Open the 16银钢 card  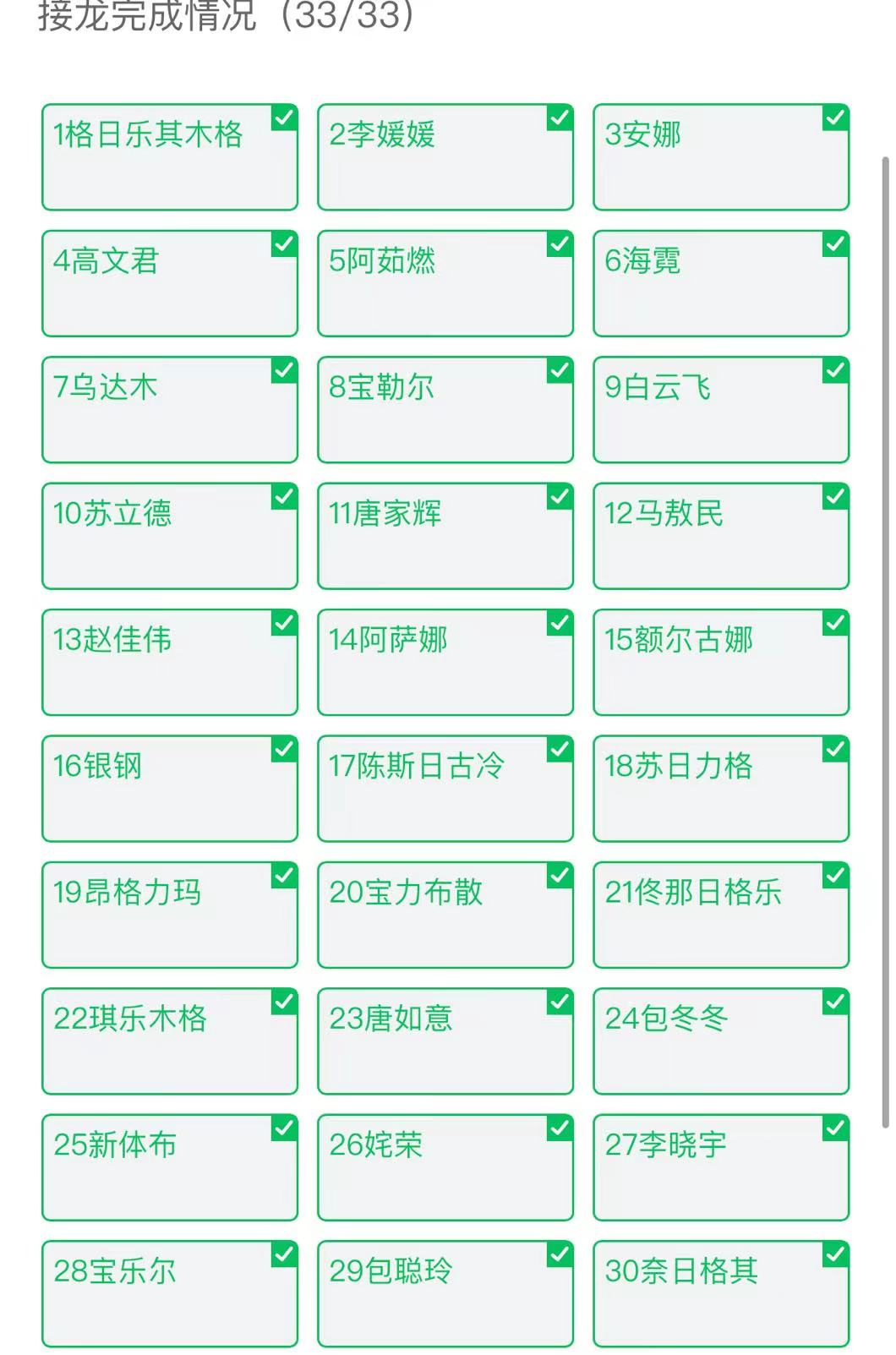tap(169, 789)
